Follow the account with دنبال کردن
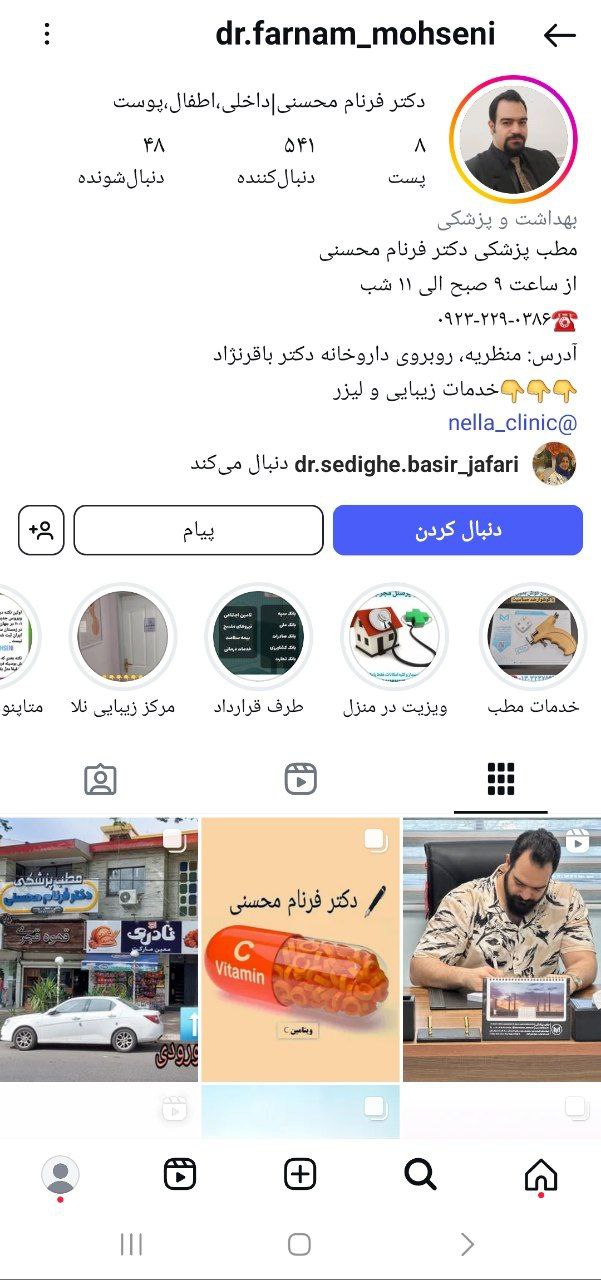Viewport: 601px width, 1280px height. (457, 530)
